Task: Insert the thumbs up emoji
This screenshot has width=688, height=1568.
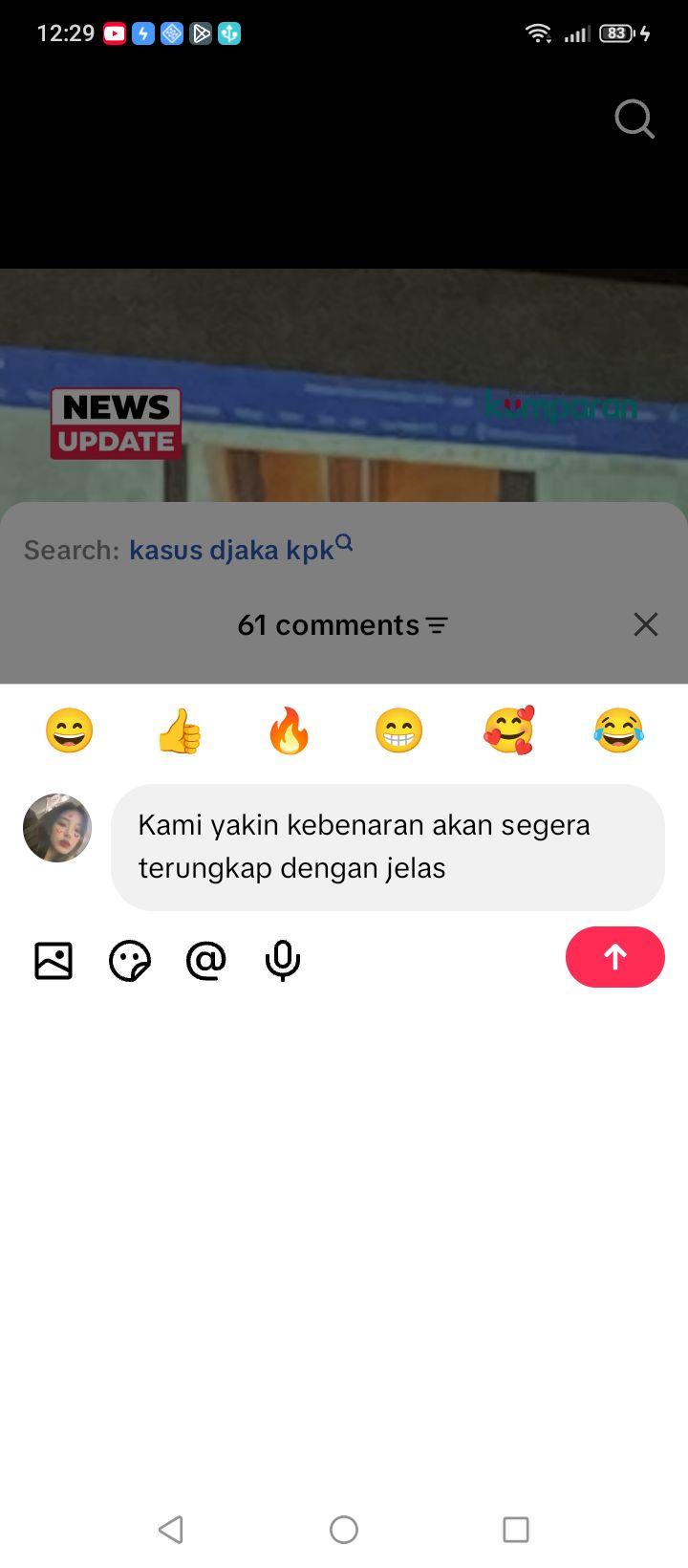Action: pos(180,731)
